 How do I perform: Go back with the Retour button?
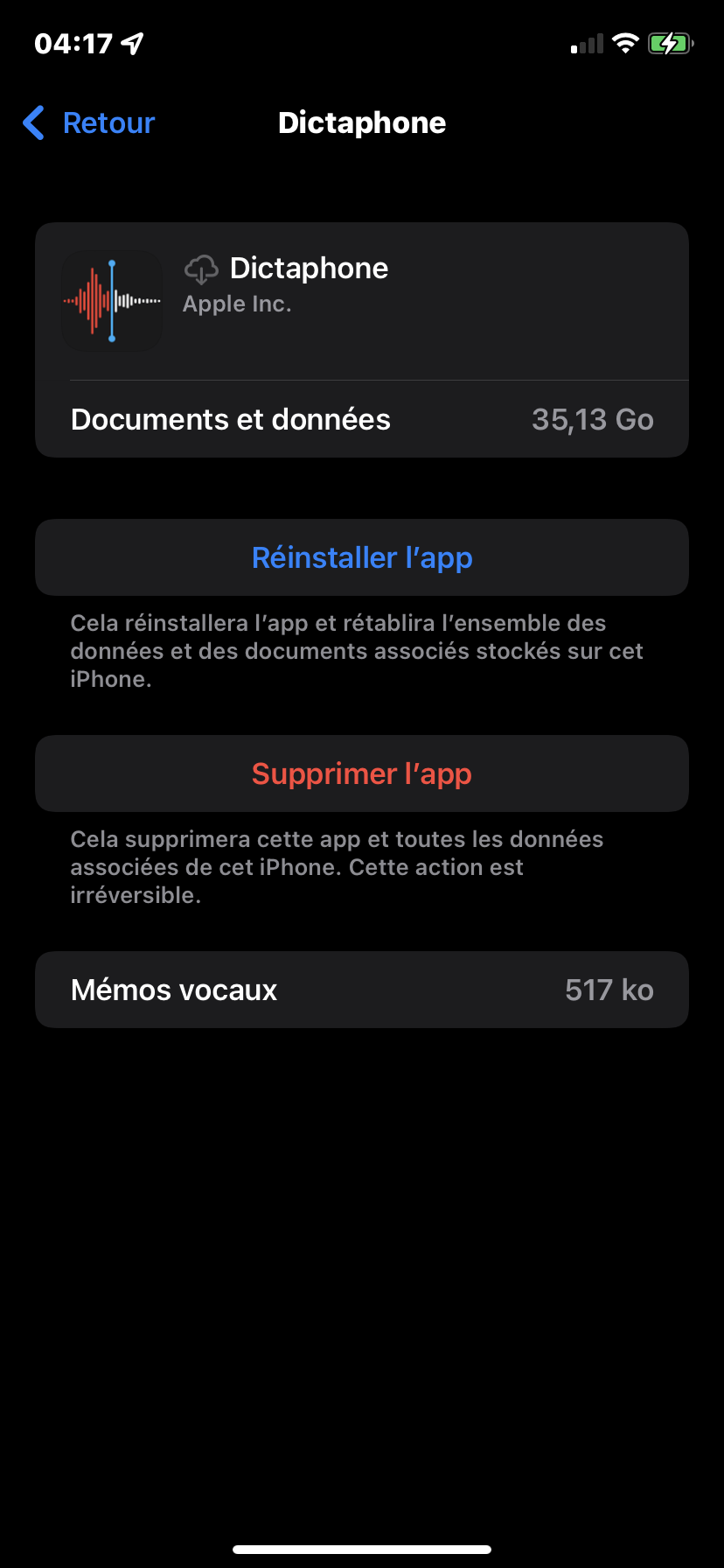pyautogui.click(x=89, y=123)
